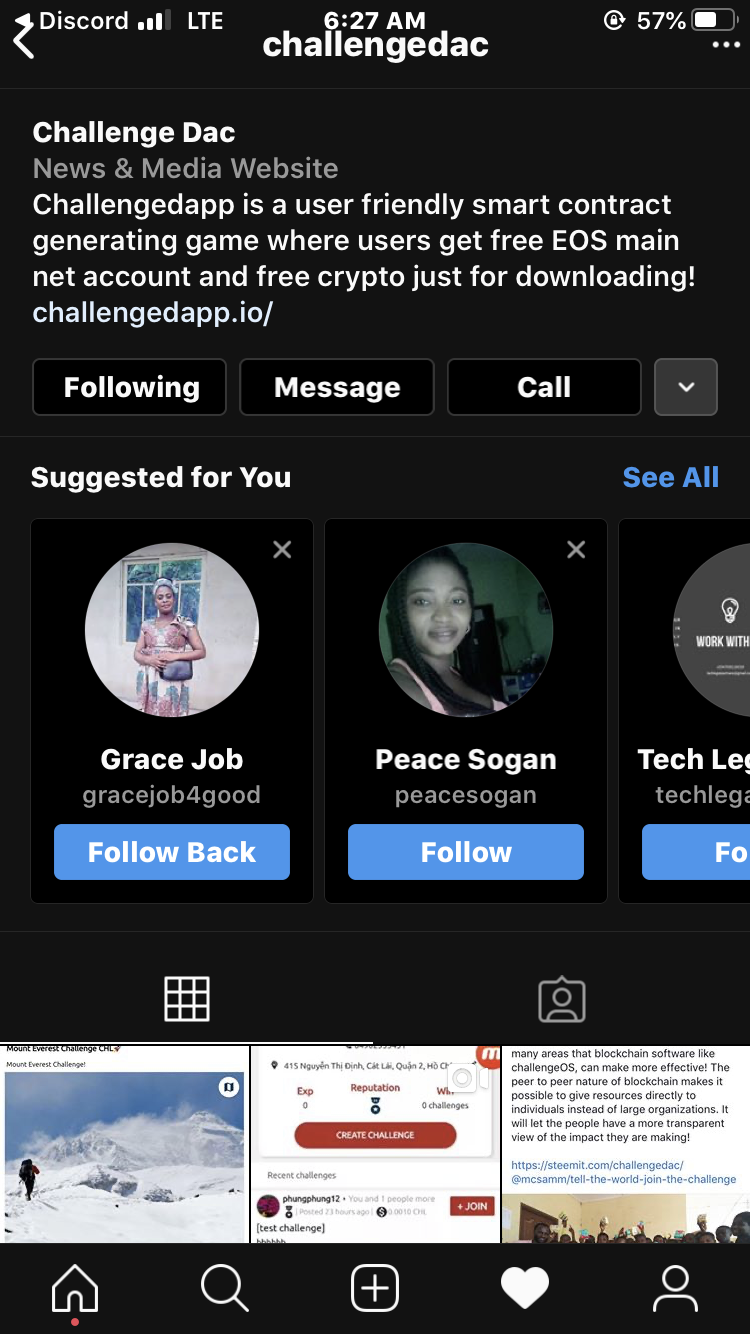
Task: Open the three-dot overflow menu
Action: point(726,45)
